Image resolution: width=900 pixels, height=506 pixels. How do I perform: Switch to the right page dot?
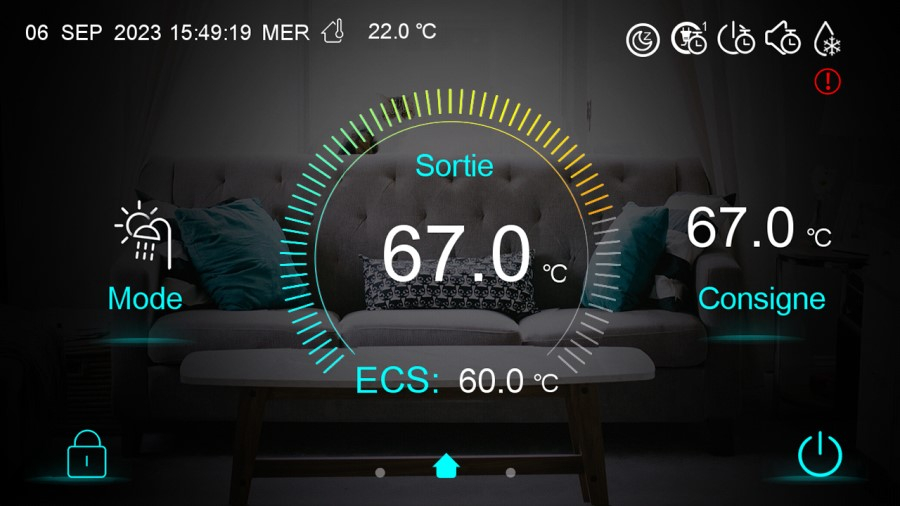510,472
